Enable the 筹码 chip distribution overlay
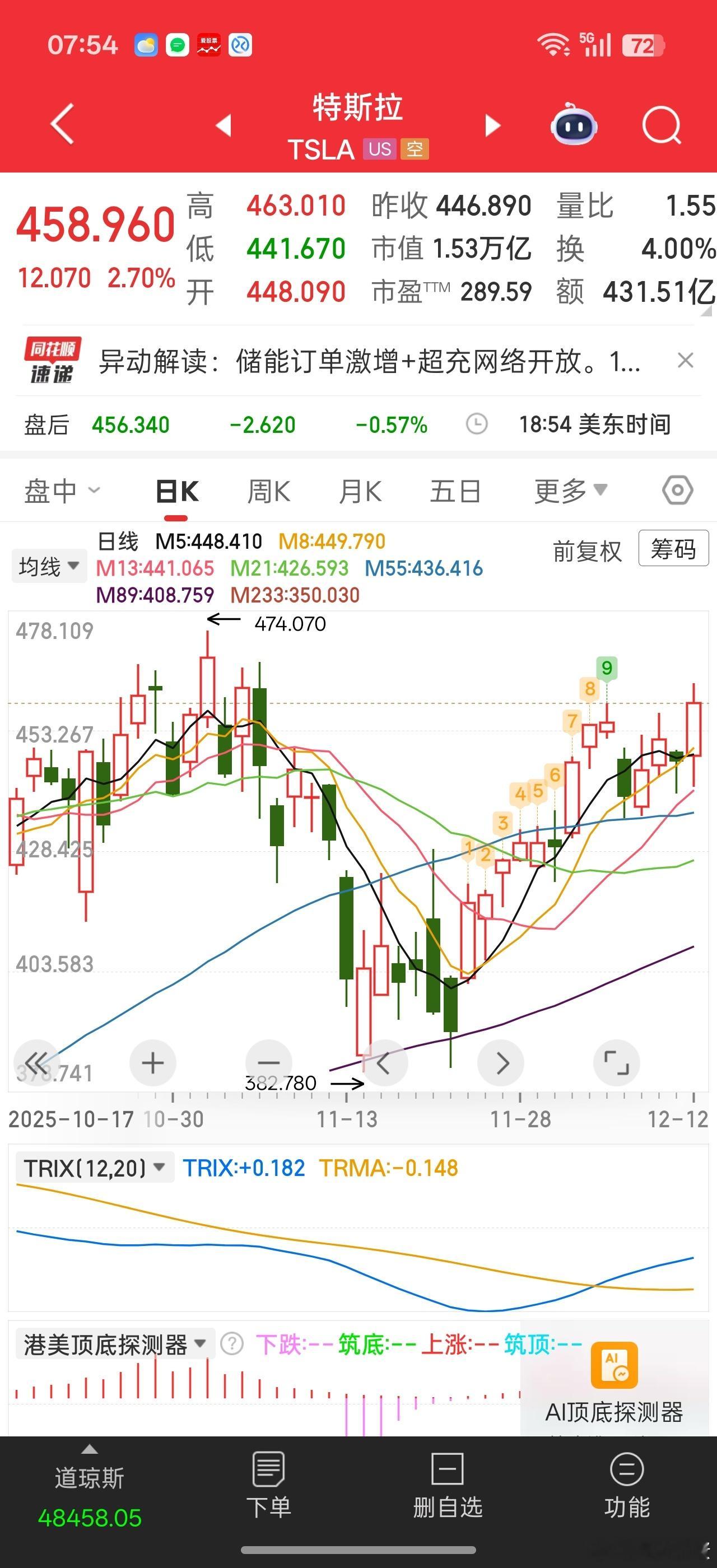This screenshot has width=717, height=1568. click(673, 549)
